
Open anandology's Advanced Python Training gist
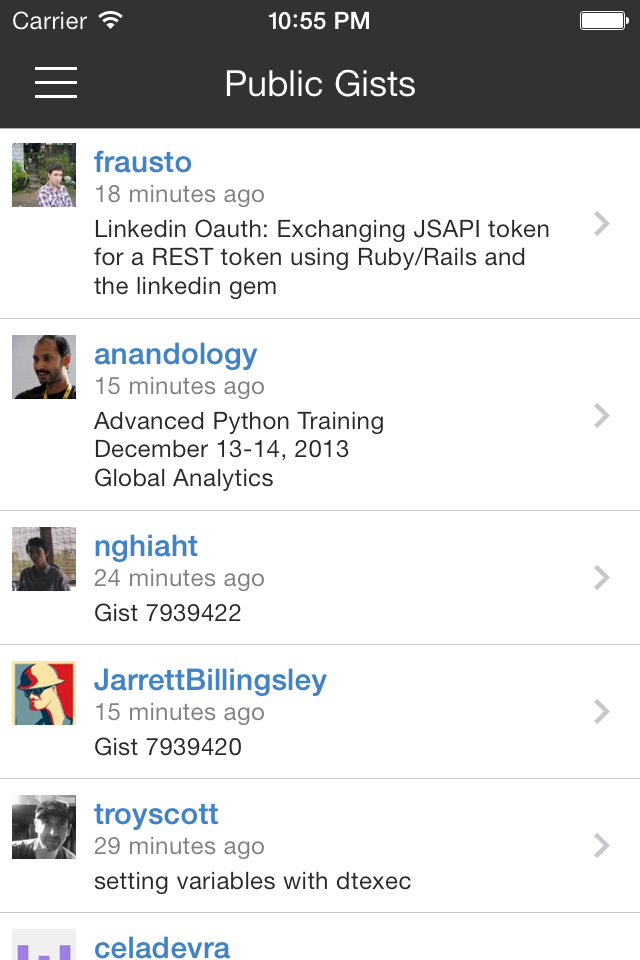pyautogui.click(x=320, y=415)
